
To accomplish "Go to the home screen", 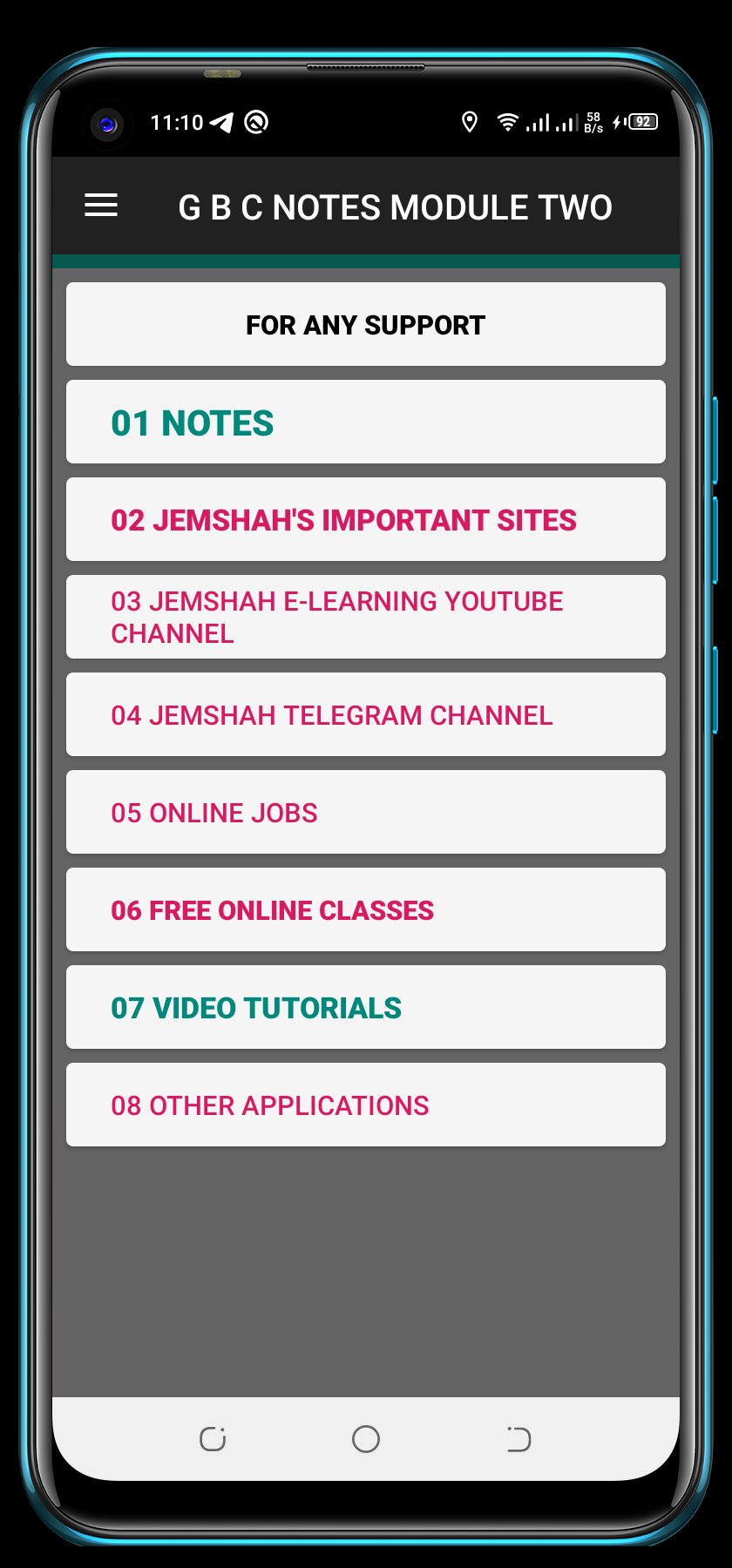I will click(x=366, y=1439).
